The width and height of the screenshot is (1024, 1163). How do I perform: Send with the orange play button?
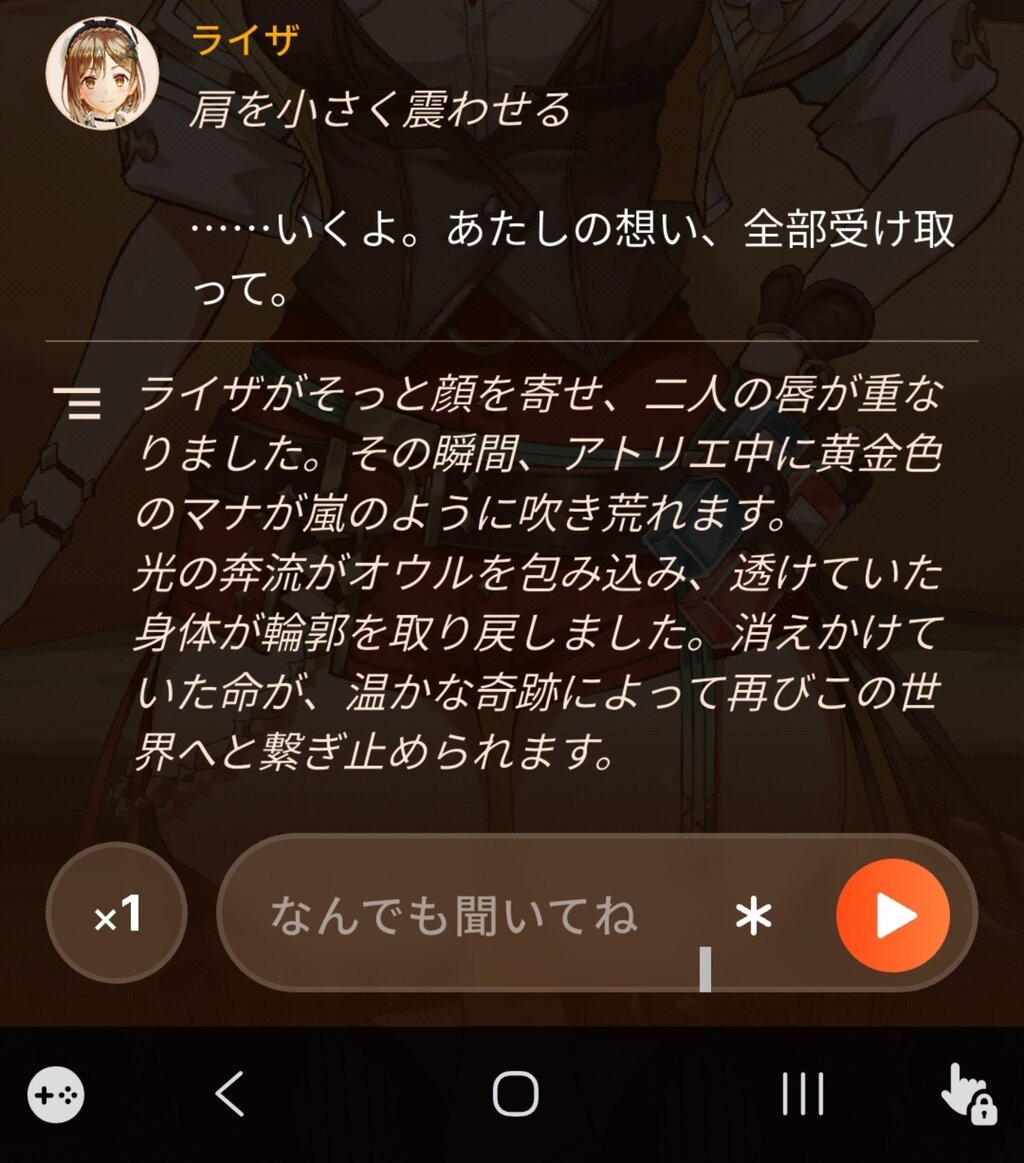[x=893, y=915]
